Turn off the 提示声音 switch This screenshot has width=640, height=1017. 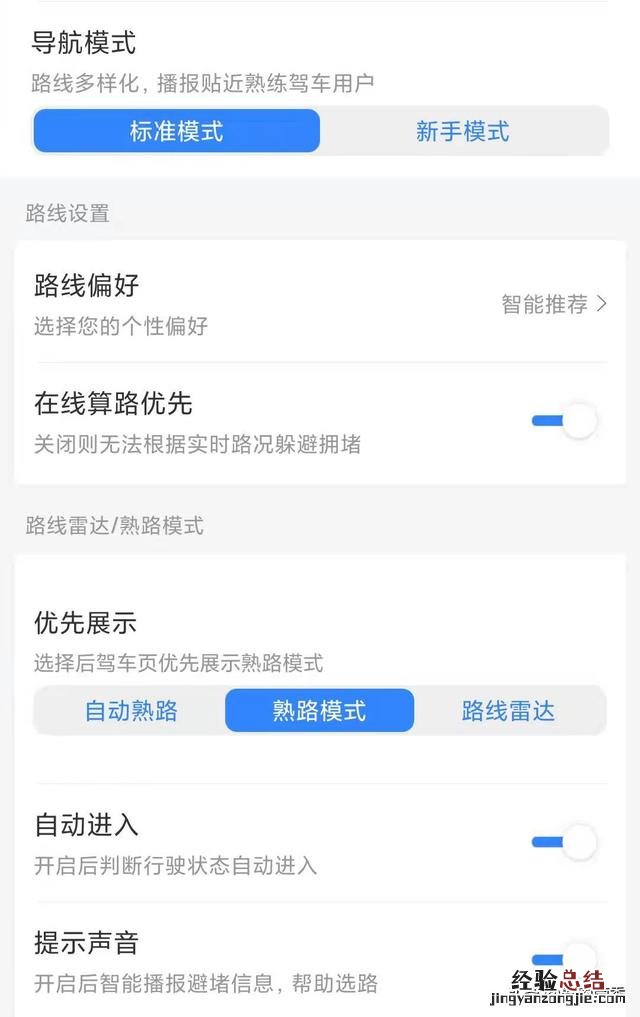tap(565, 958)
